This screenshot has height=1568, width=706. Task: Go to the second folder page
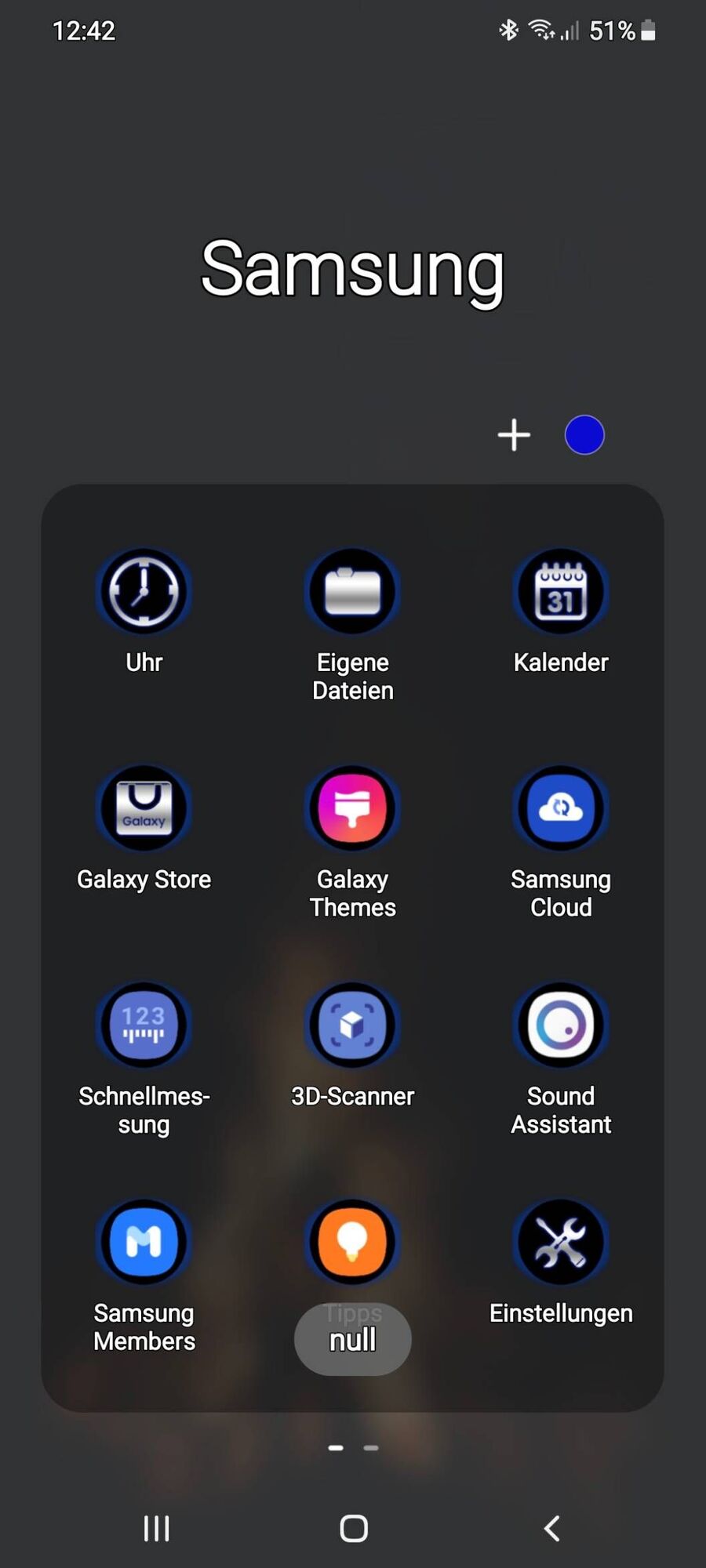coord(371,1448)
